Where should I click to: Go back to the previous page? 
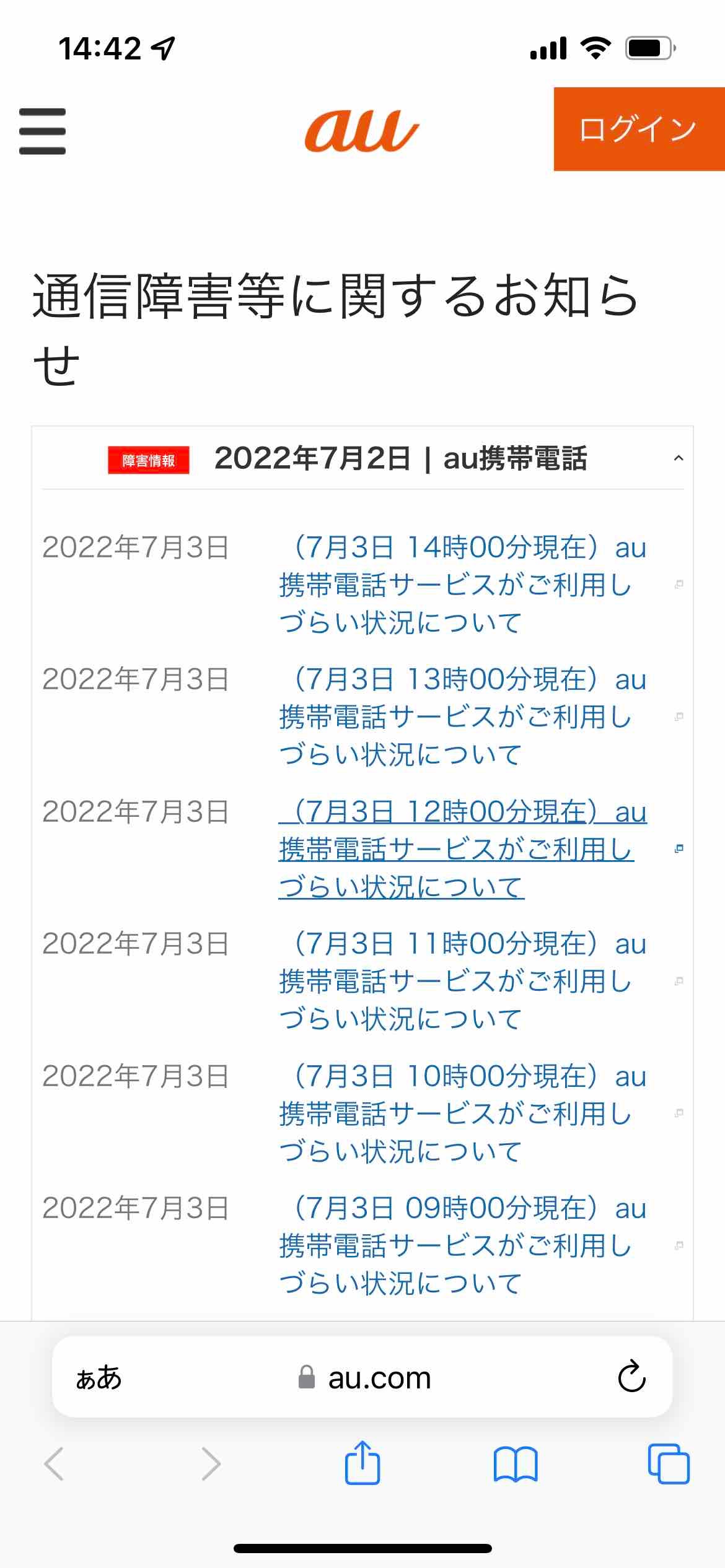pyautogui.click(x=55, y=1464)
